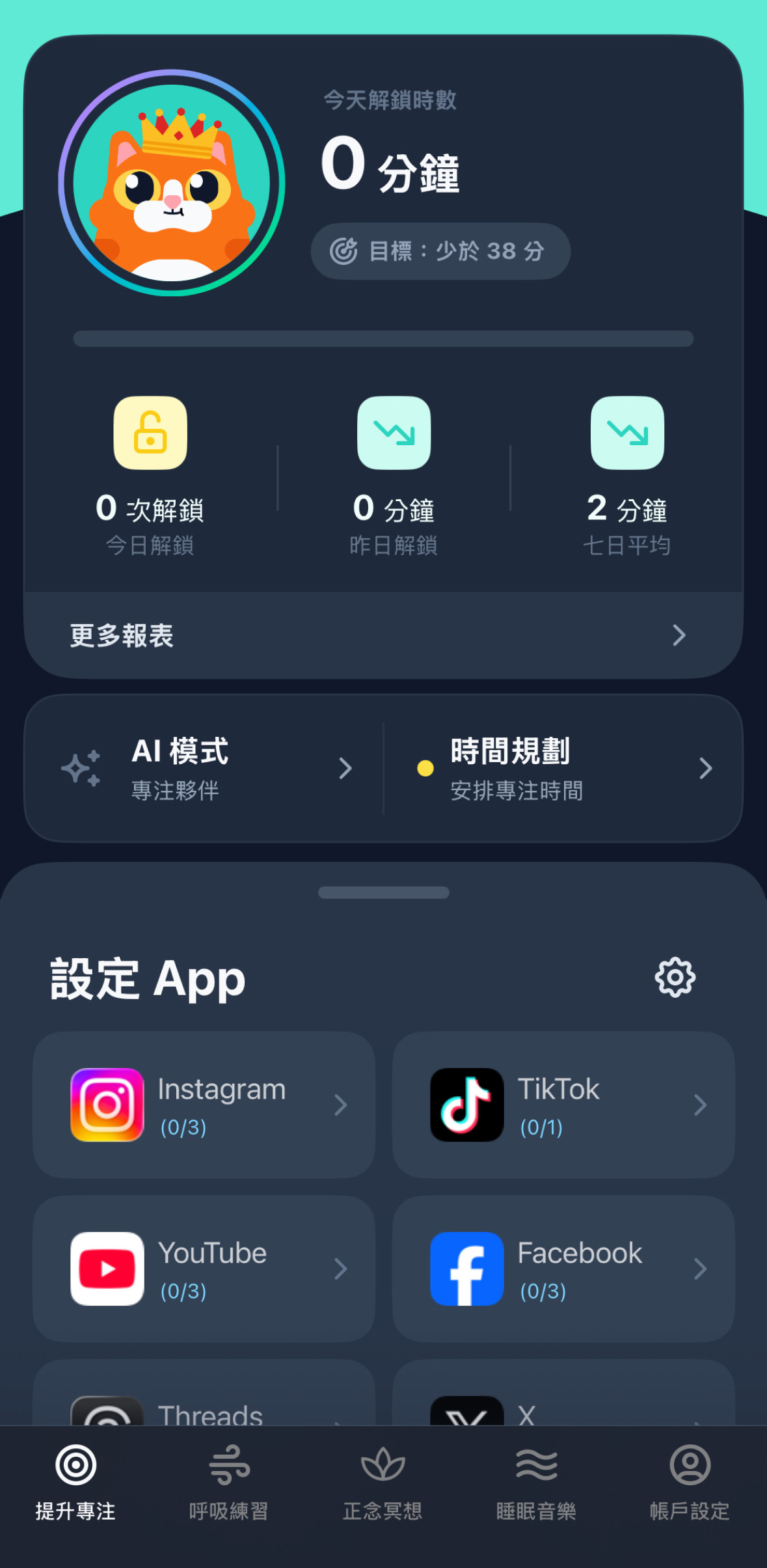Switch to the 呼吸練習 tab

(x=229, y=1491)
